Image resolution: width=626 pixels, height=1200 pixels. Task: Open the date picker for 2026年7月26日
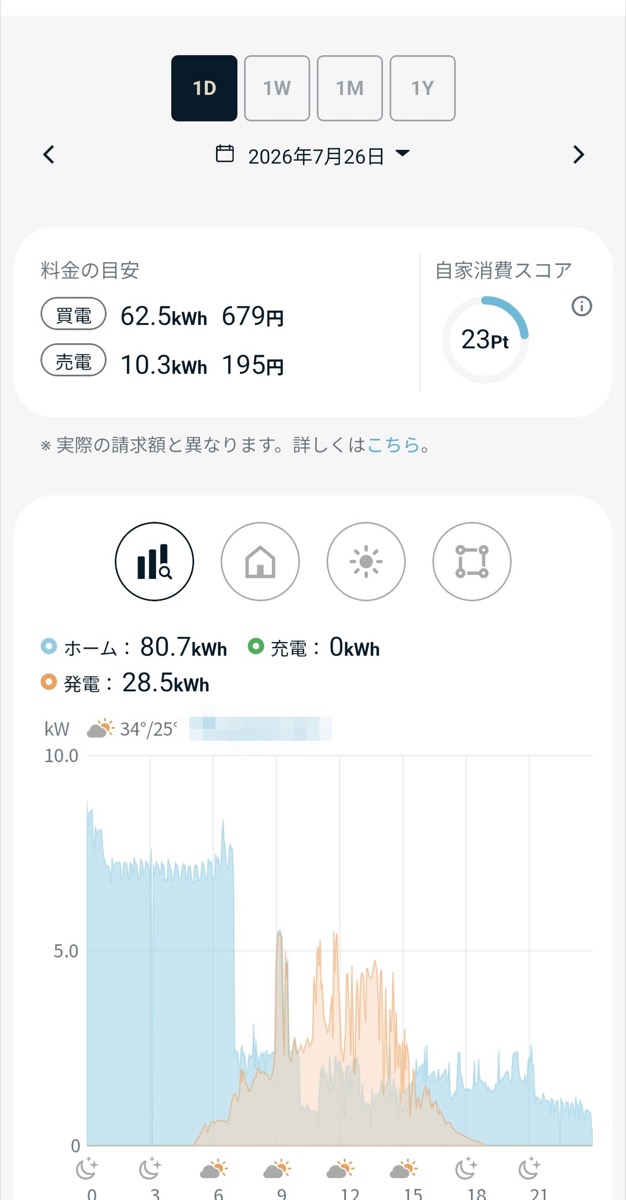point(313,155)
